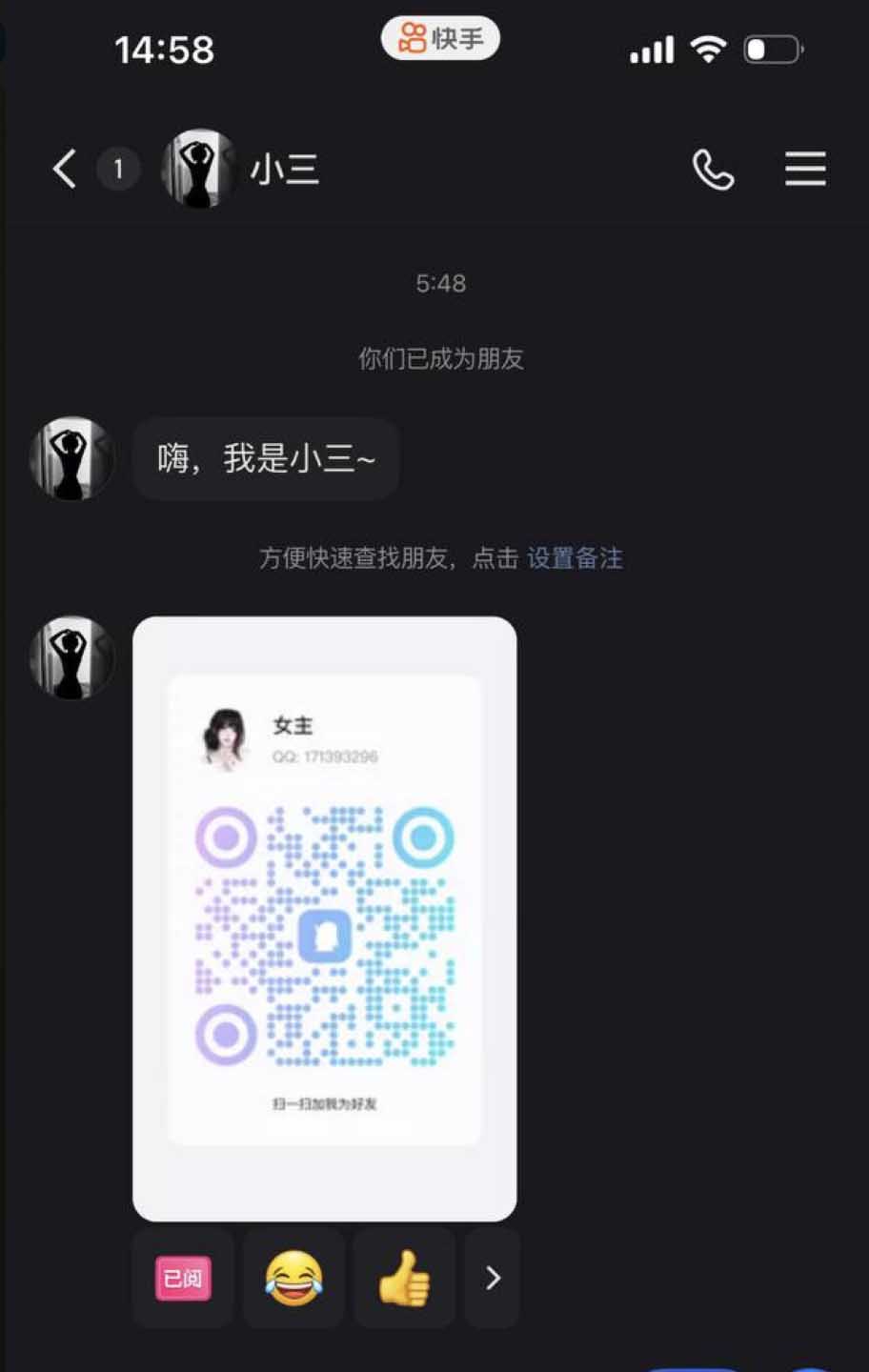
Task: Tap the 设置备注 link
Action: [575, 558]
